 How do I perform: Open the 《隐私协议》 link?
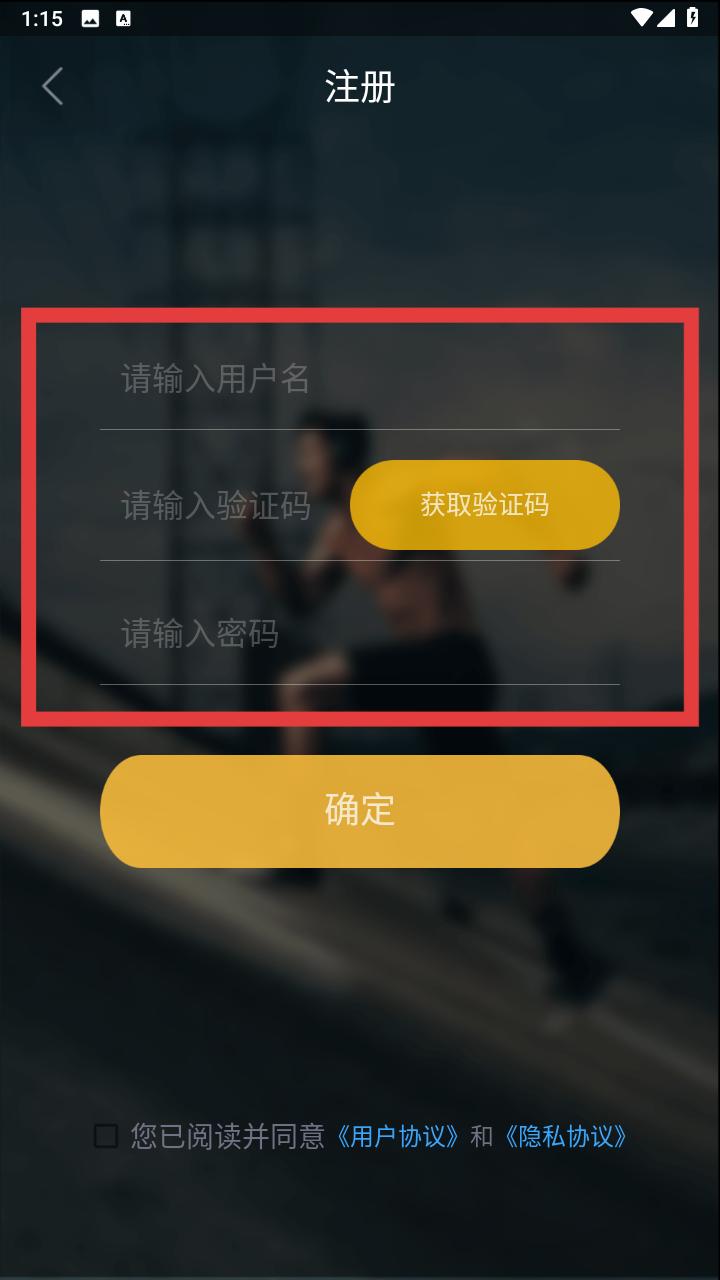pyautogui.click(x=565, y=1137)
